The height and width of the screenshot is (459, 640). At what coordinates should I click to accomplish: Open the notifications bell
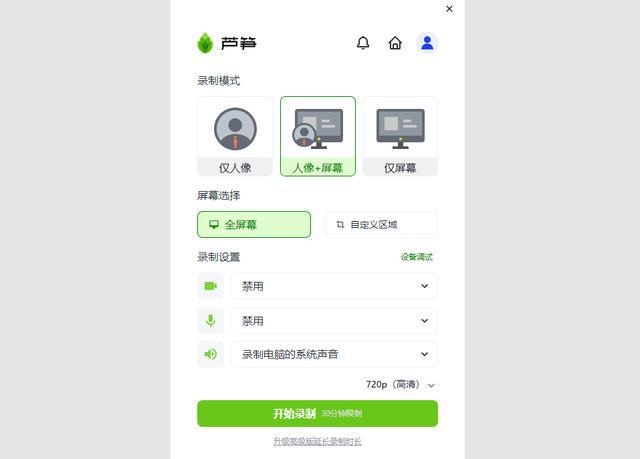(363, 43)
